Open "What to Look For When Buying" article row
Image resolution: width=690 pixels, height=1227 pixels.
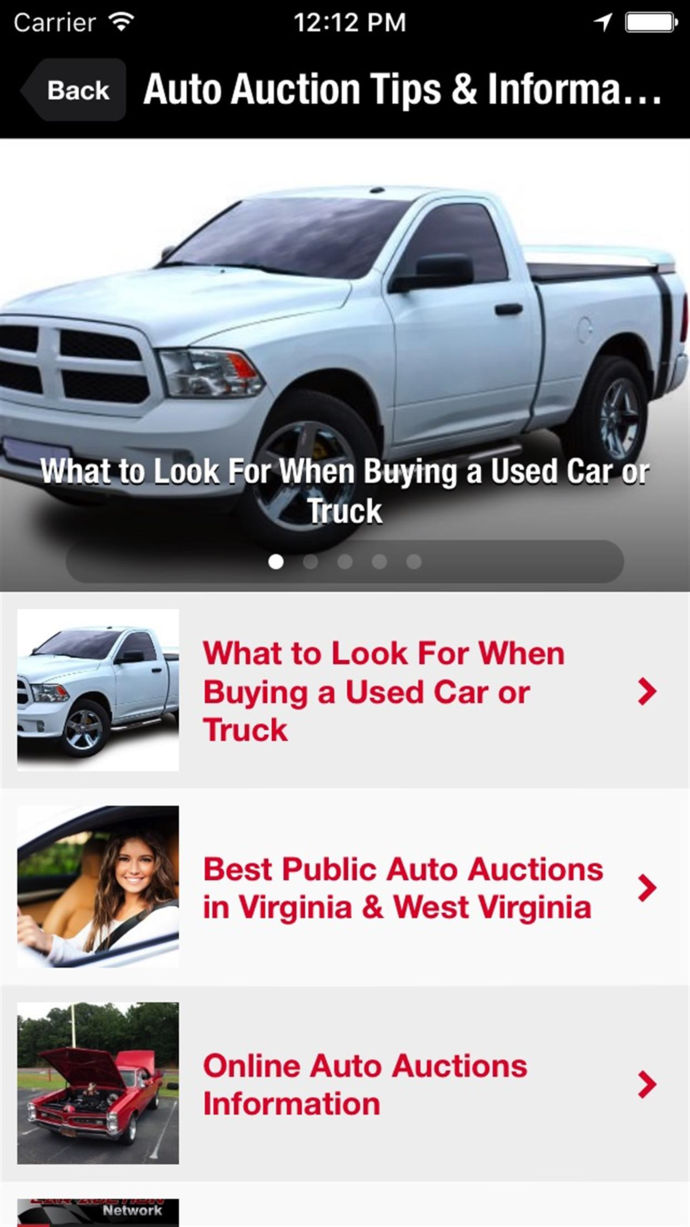(384, 691)
